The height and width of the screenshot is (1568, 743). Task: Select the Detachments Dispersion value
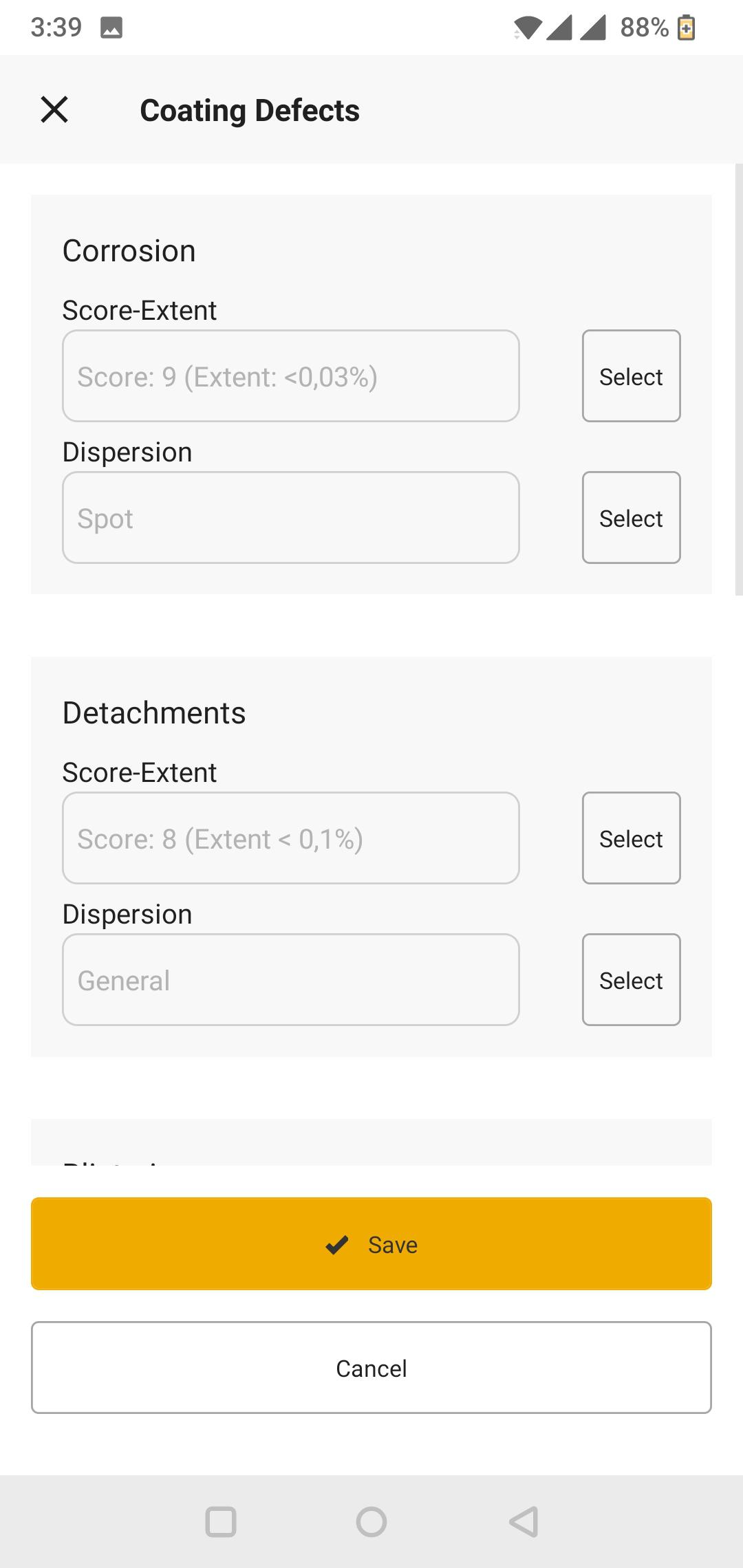click(x=631, y=980)
